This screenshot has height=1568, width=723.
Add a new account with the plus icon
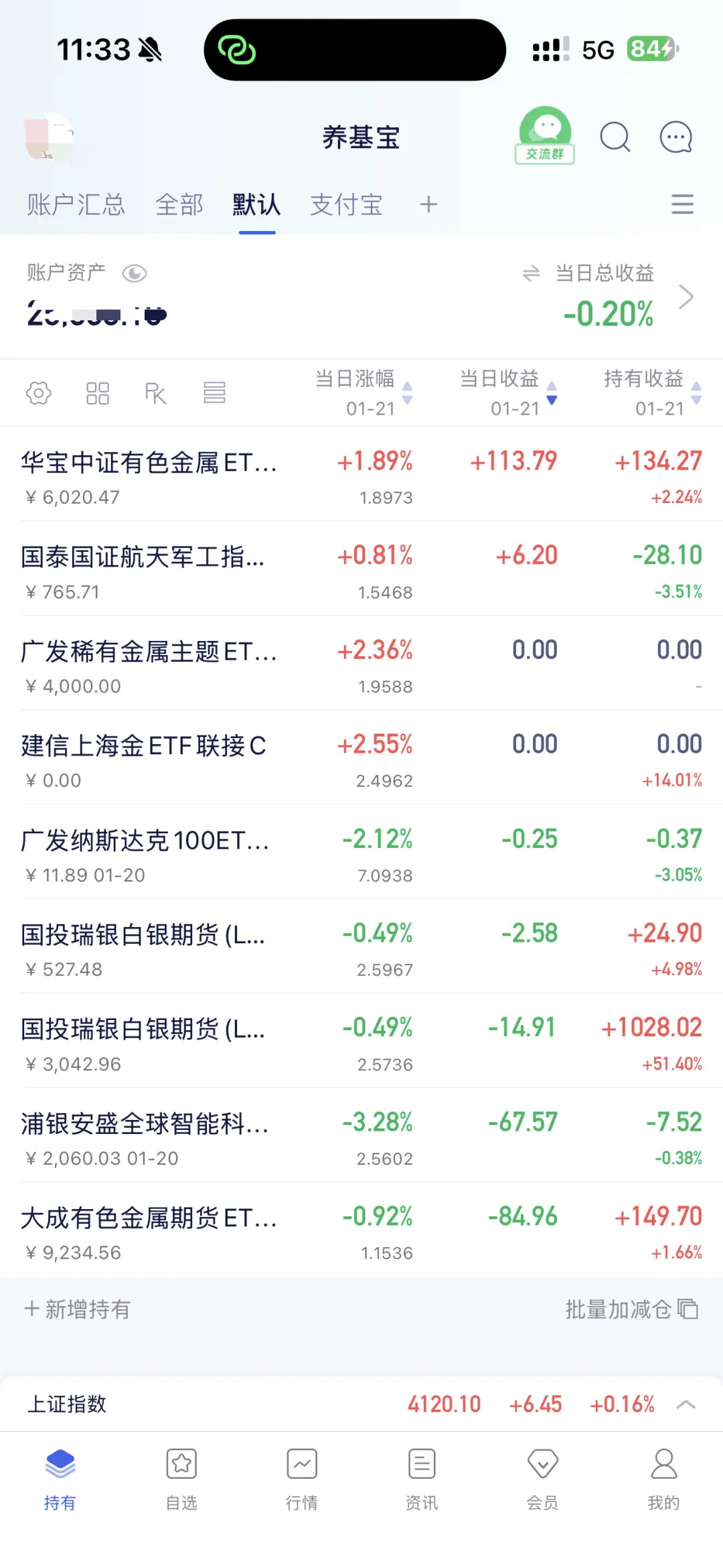(x=428, y=204)
